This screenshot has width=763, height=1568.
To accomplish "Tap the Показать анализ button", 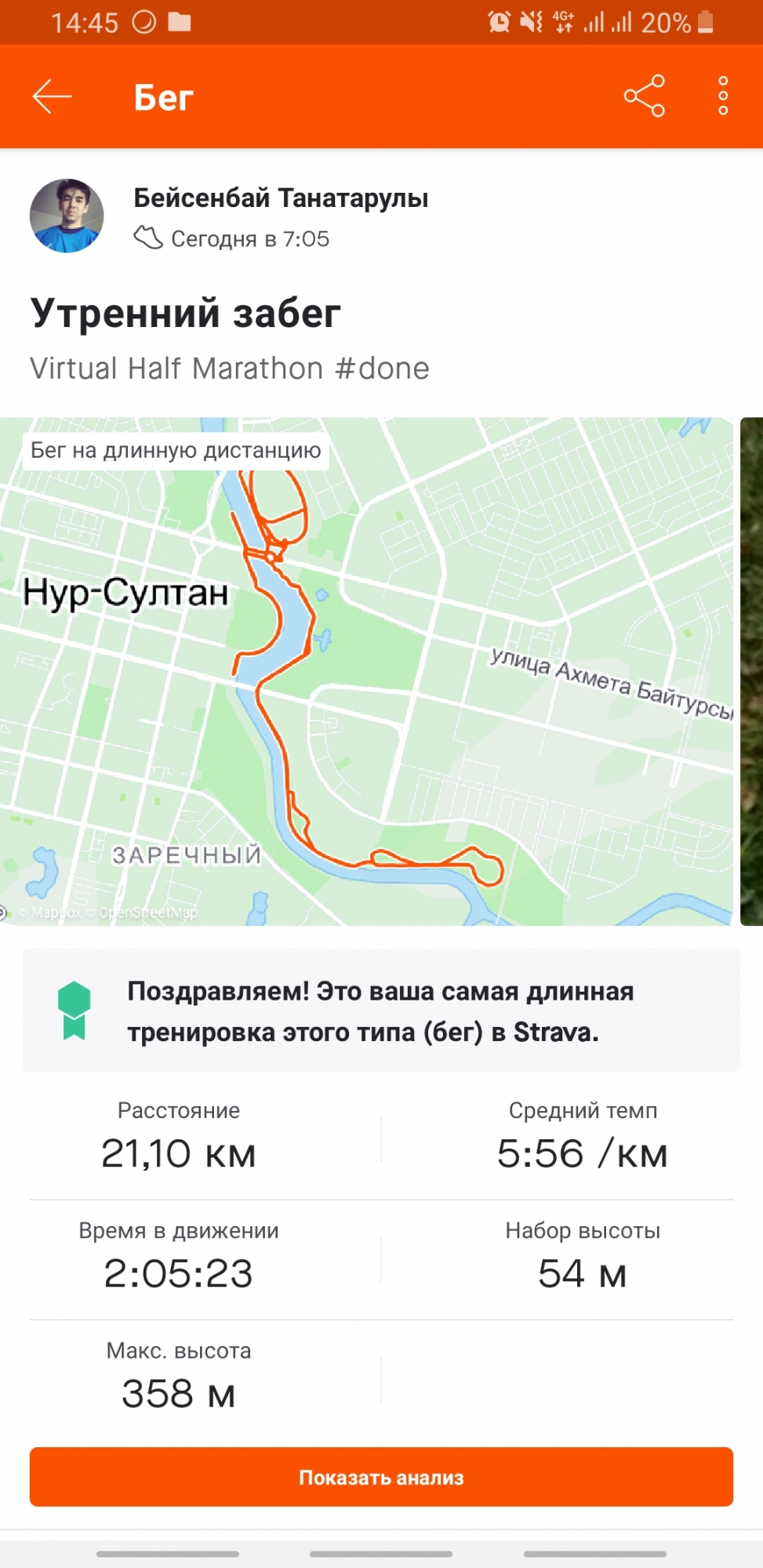I will [x=381, y=1477].
